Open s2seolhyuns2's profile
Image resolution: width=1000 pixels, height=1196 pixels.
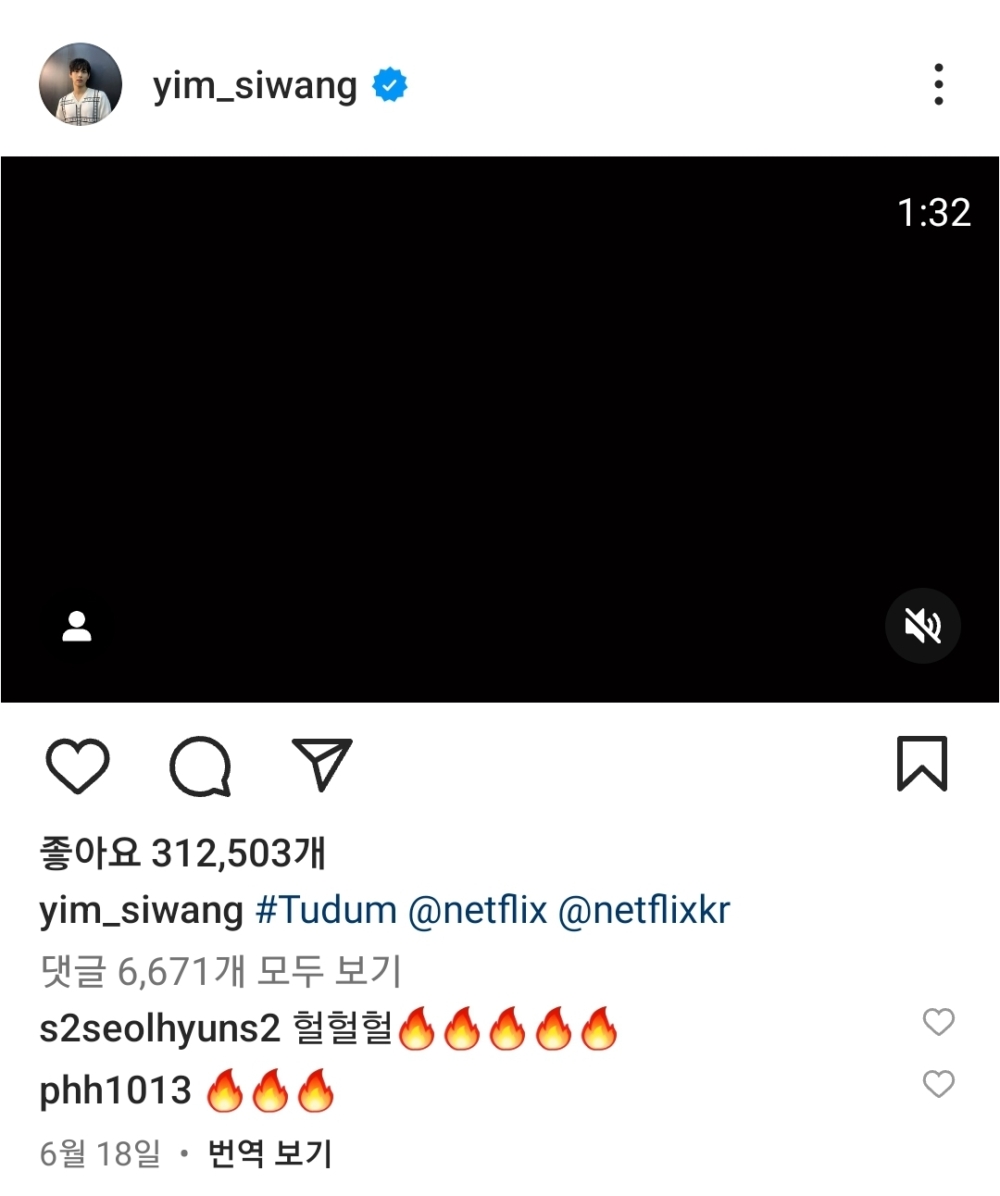[159, 1029]
